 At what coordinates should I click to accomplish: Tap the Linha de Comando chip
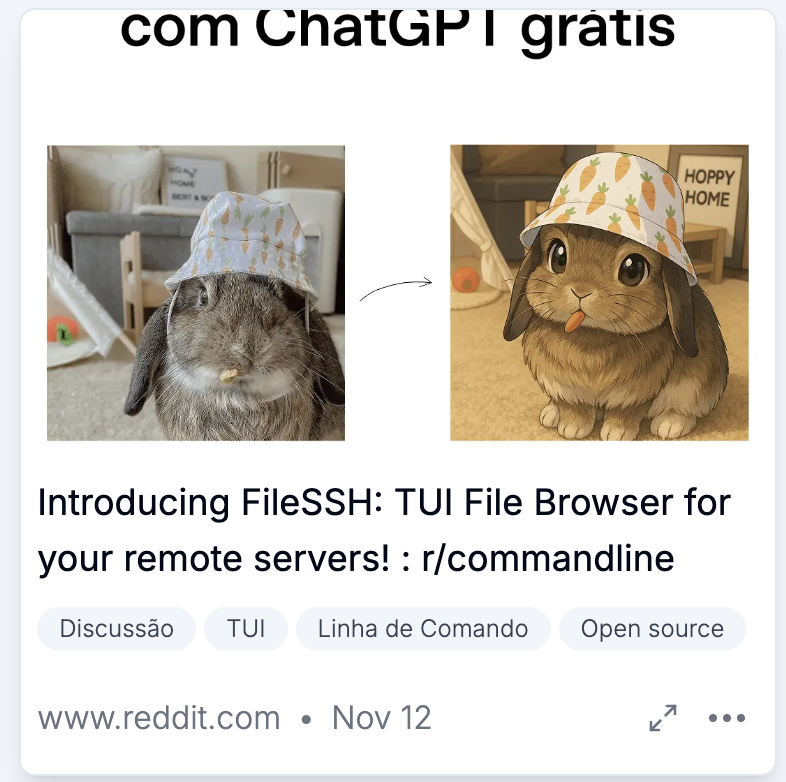423,629
